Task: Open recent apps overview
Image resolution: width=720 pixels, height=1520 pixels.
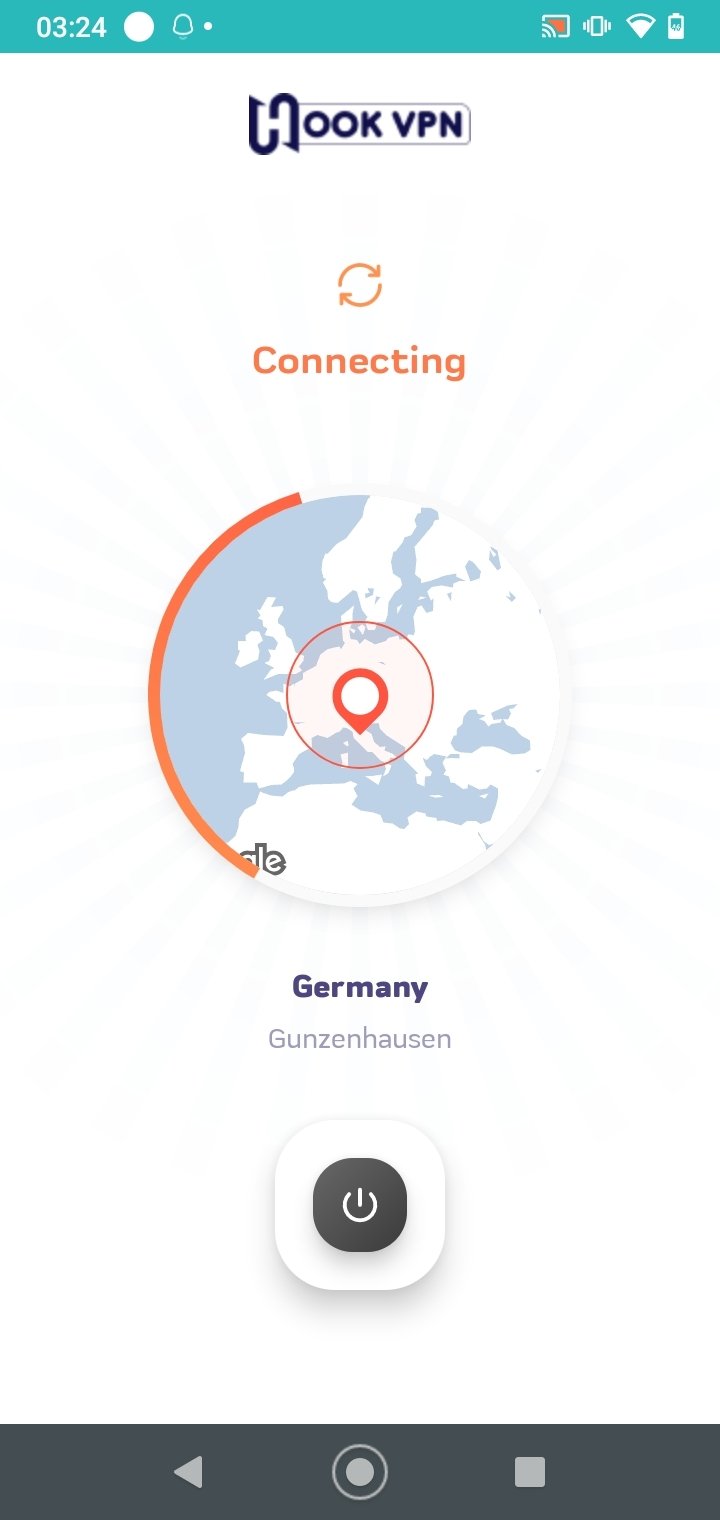Action: pyautogui.click(x=530, y=1472)
